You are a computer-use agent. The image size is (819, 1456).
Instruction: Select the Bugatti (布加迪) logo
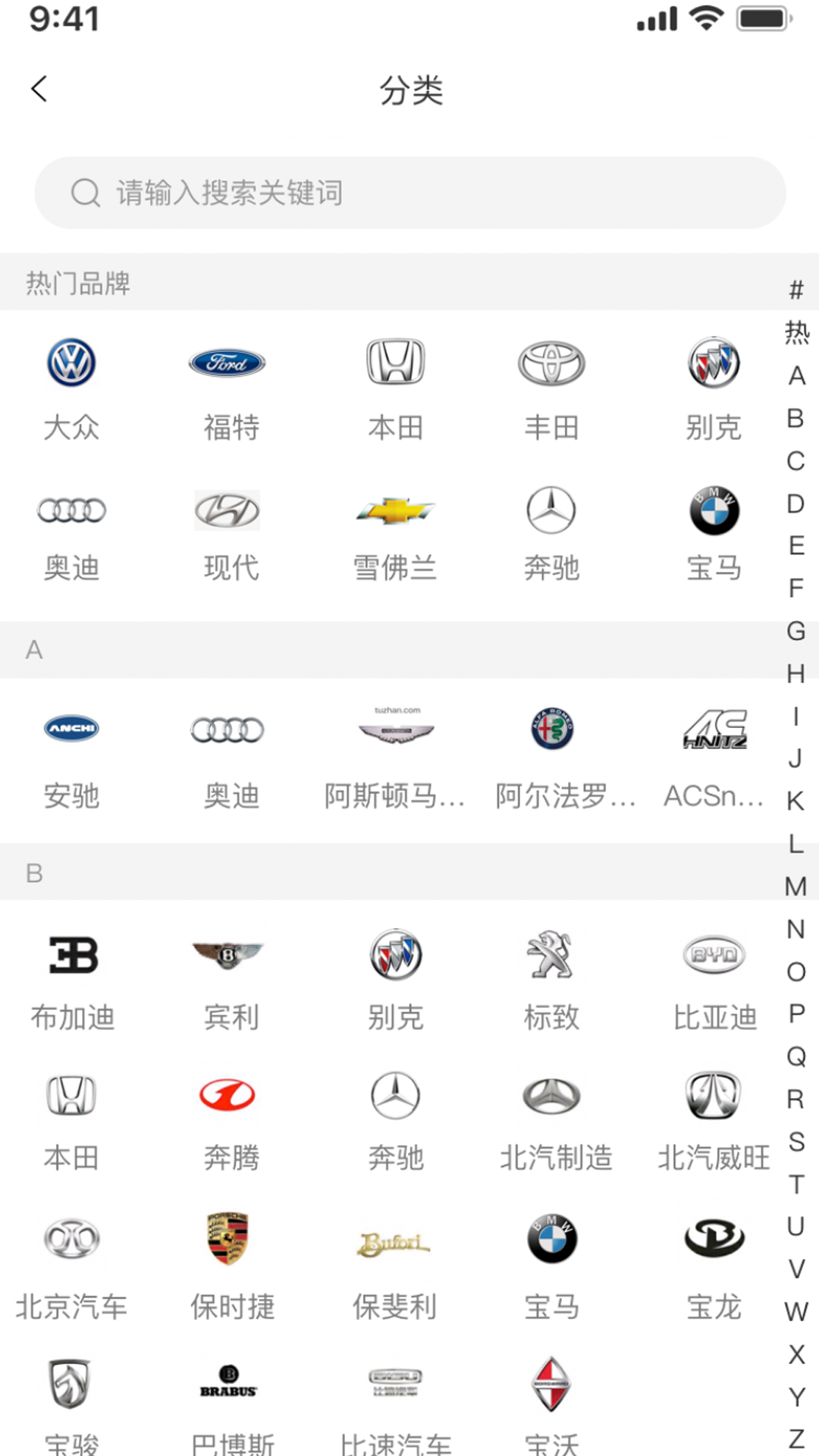click(71, 955)
